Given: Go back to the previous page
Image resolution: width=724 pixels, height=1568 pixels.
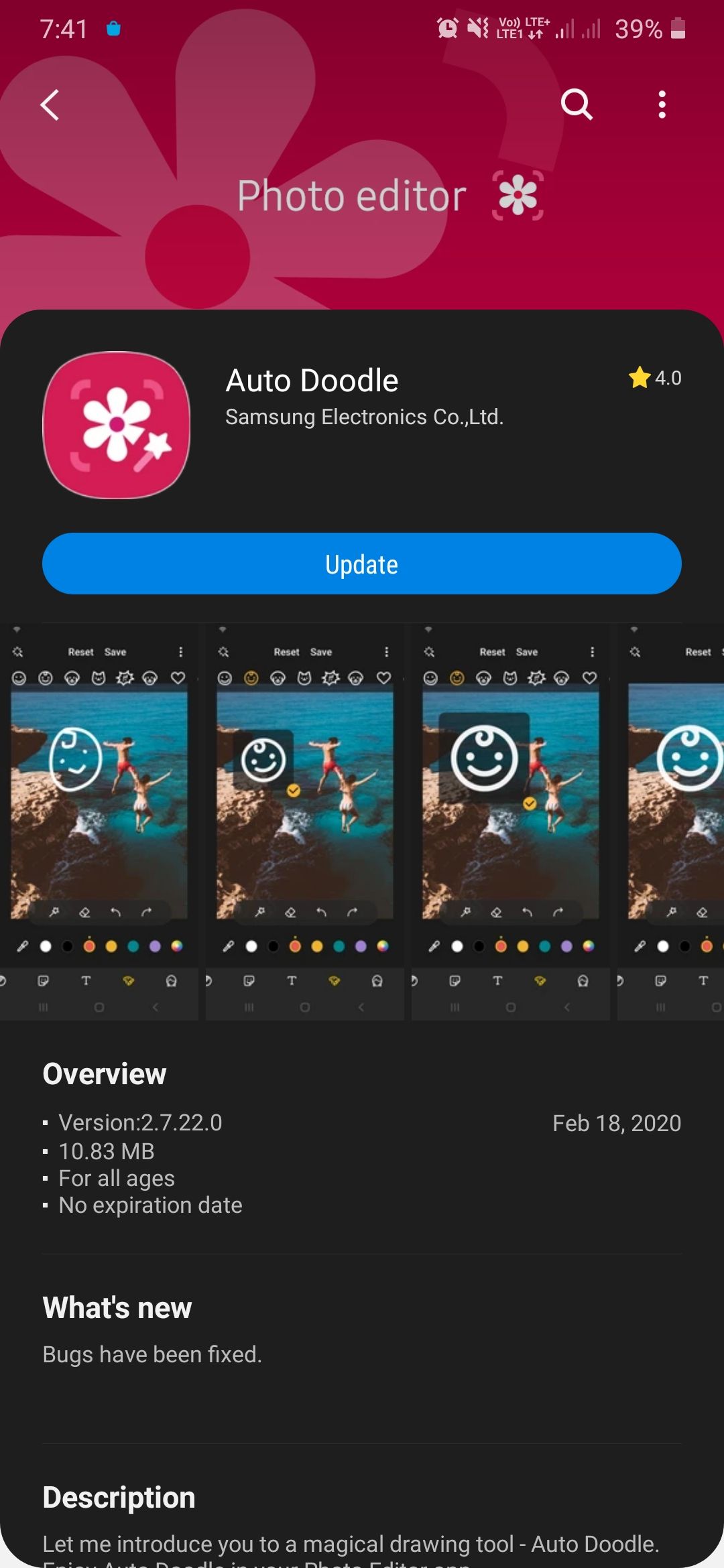Looking at the screenshot, I should (x=50, y=105).
